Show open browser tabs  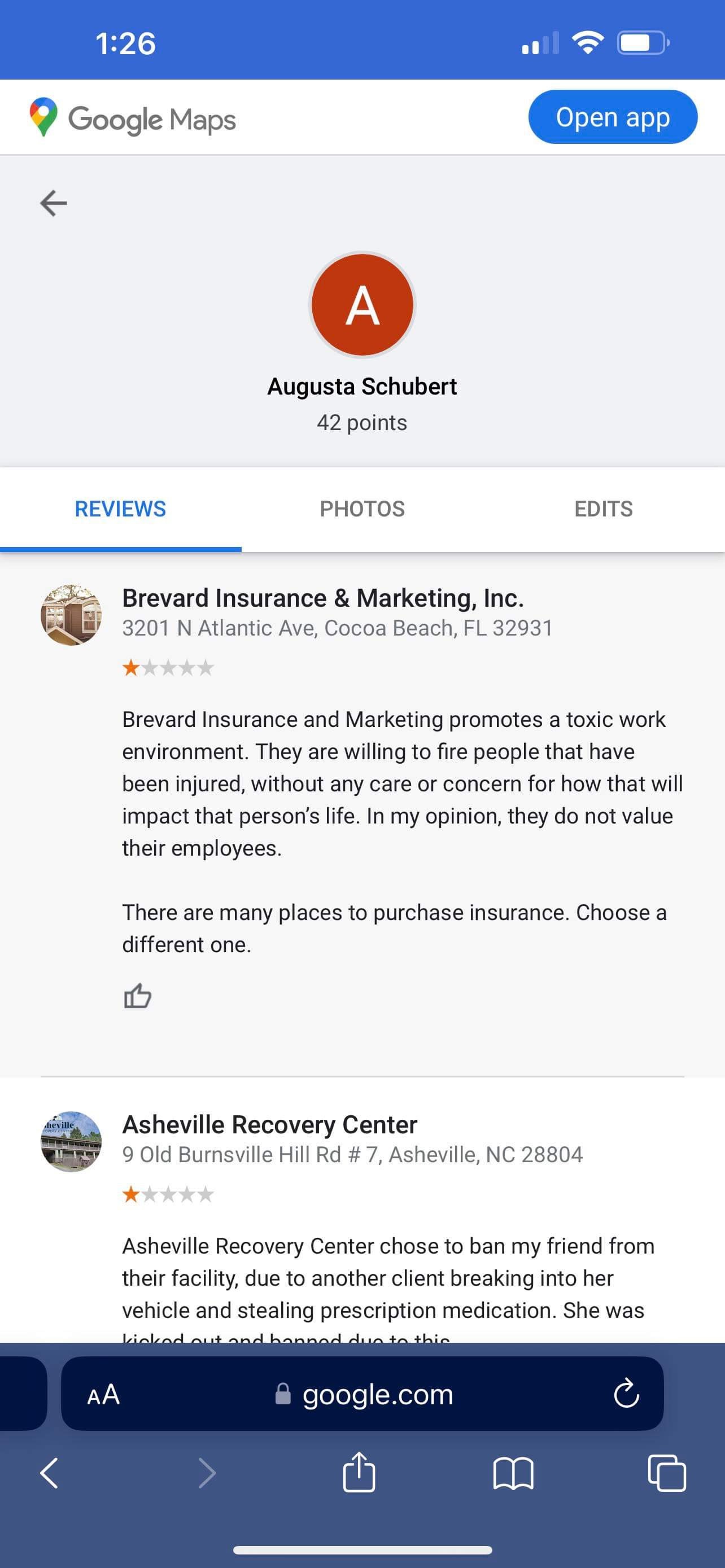point(667,1474)
